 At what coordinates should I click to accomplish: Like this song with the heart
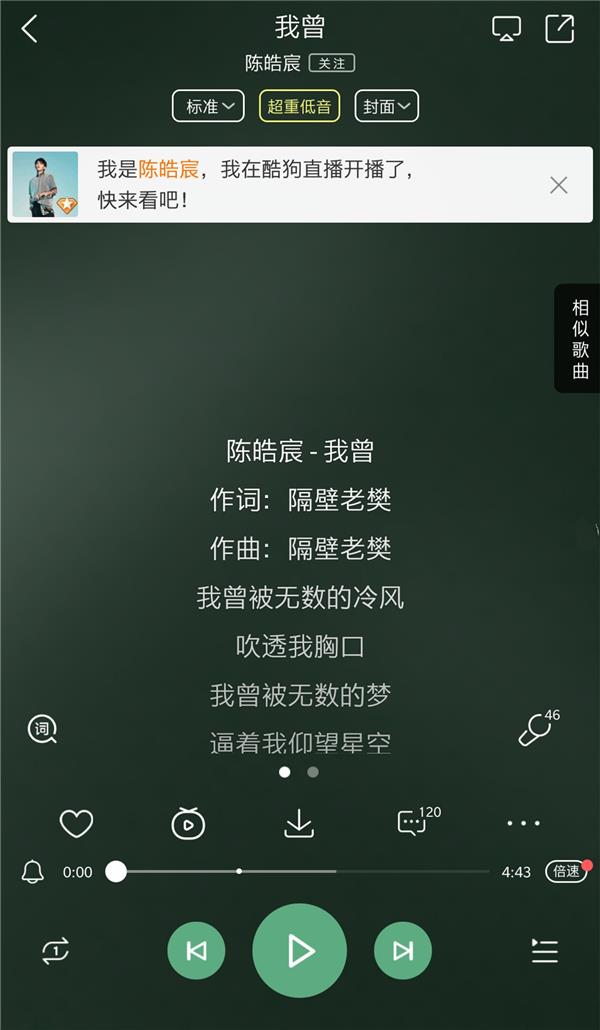pyautogui.click(x=76, y=824)
